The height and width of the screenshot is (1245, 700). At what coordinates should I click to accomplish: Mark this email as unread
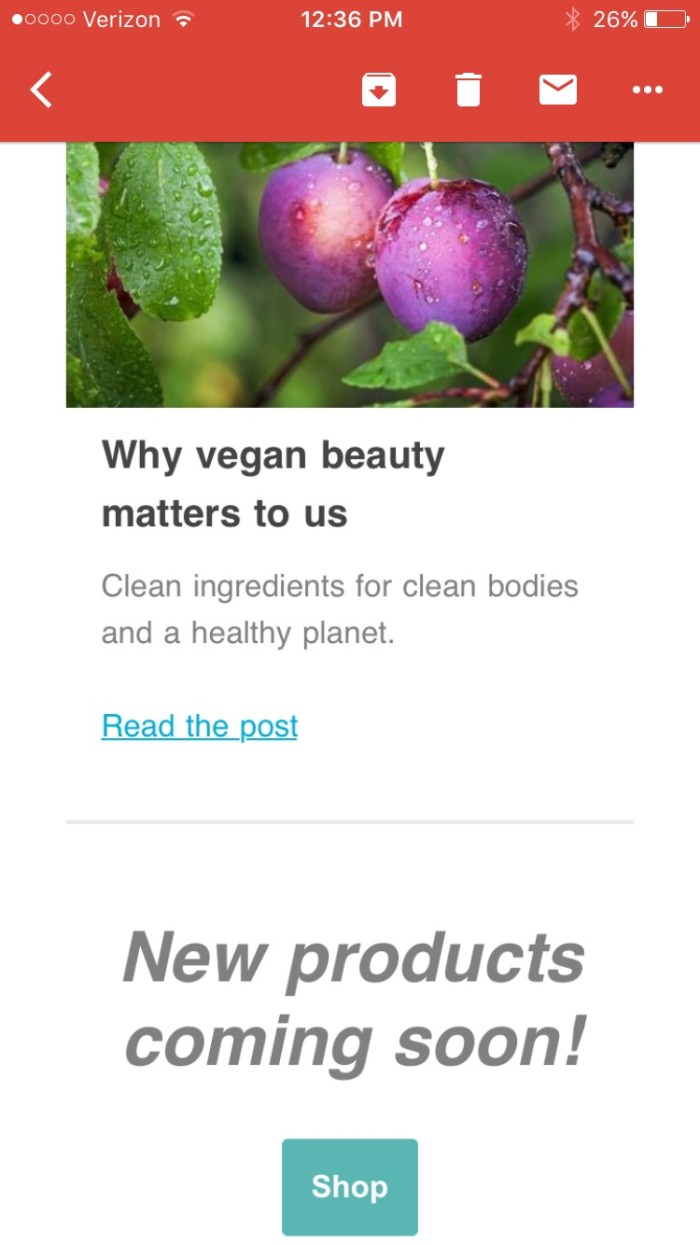click(x=558, y=90)
